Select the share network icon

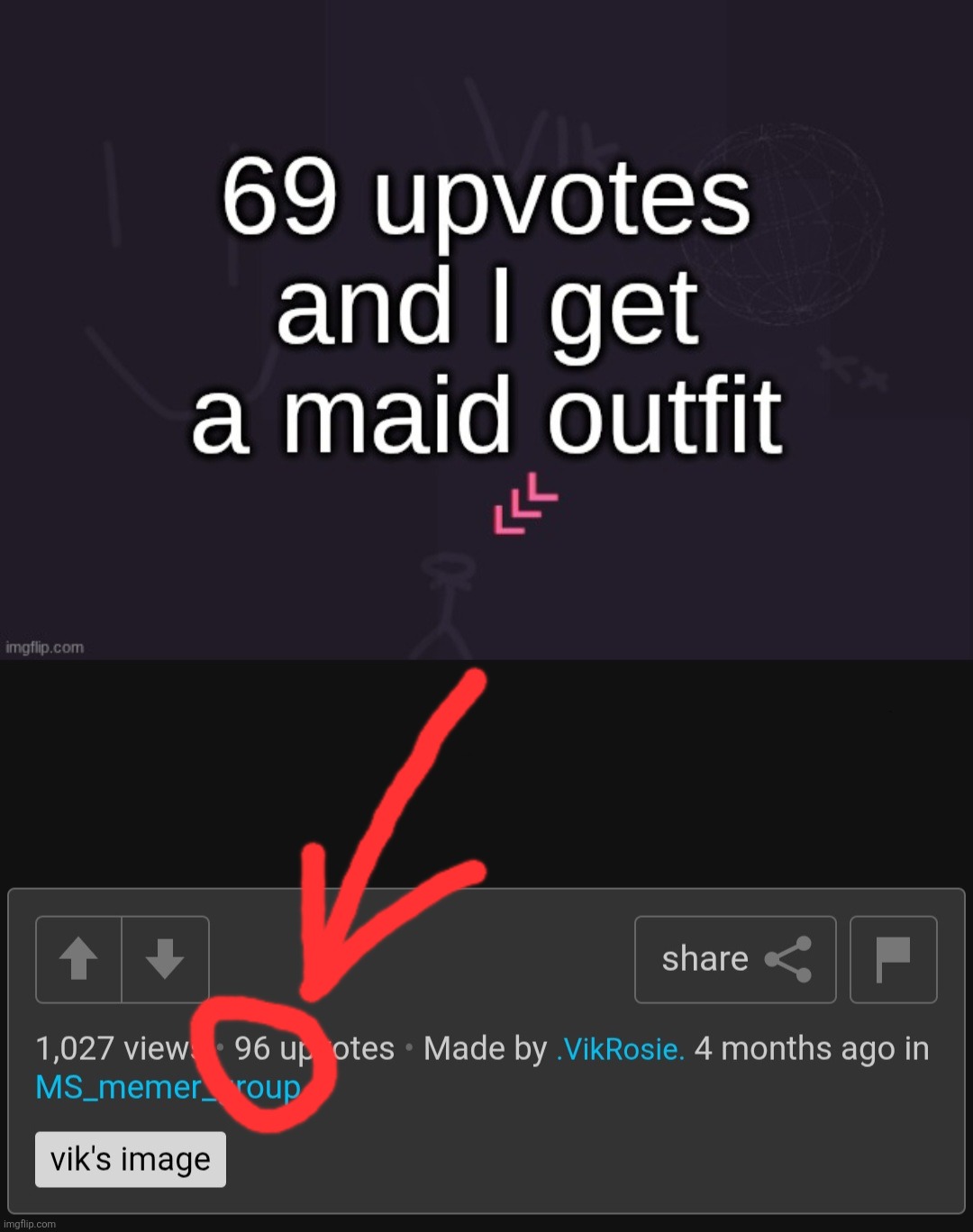[x=788, y=958]
